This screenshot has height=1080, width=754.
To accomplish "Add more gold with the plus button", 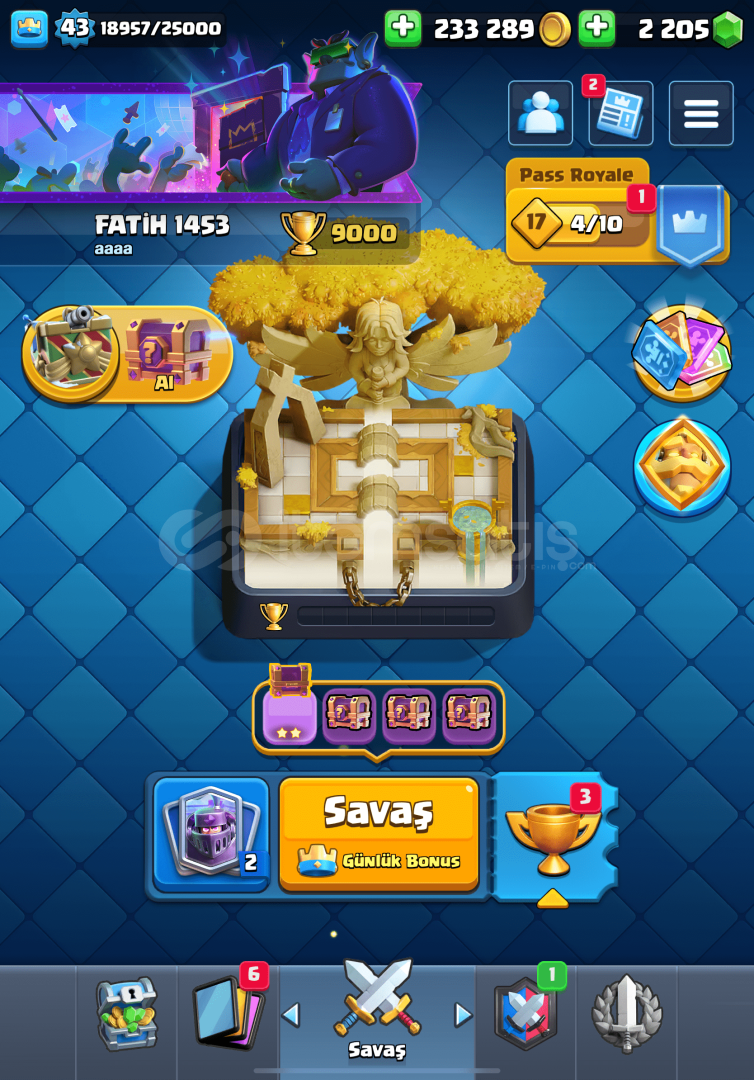I will [x=403, y=29].
